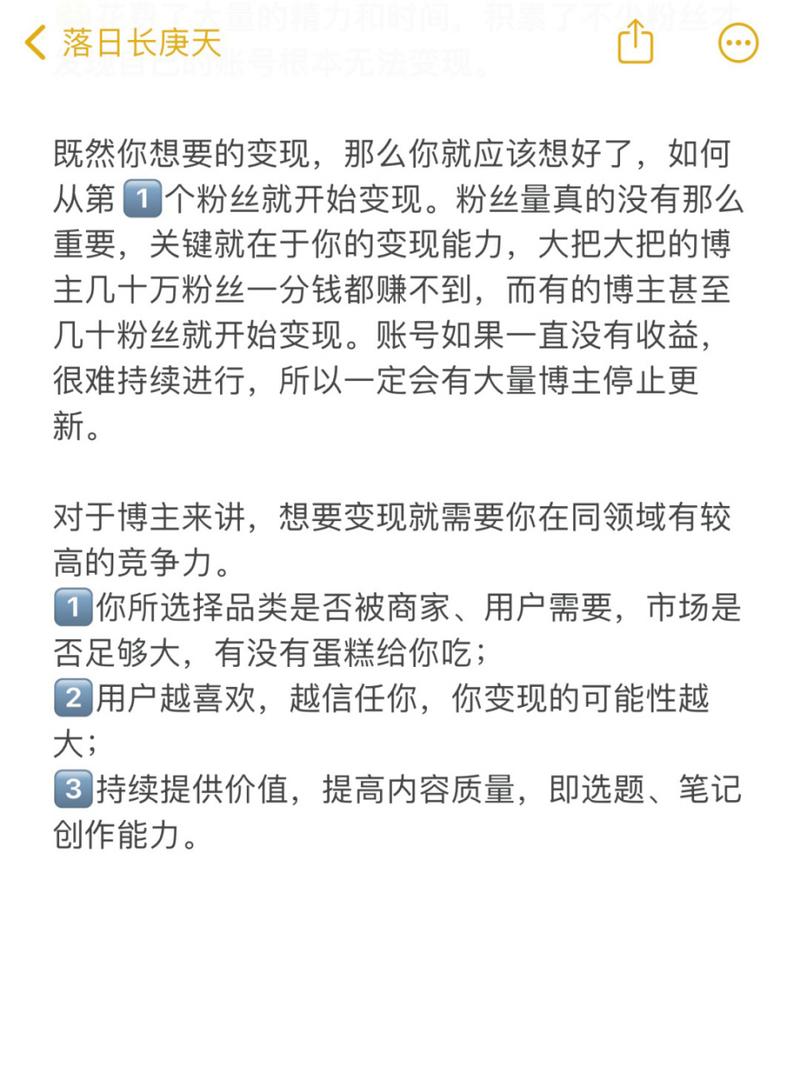Go back to the 落日长庚天 folder
Viewport: 800px width, 1067px height.
[x=108, y=43]
